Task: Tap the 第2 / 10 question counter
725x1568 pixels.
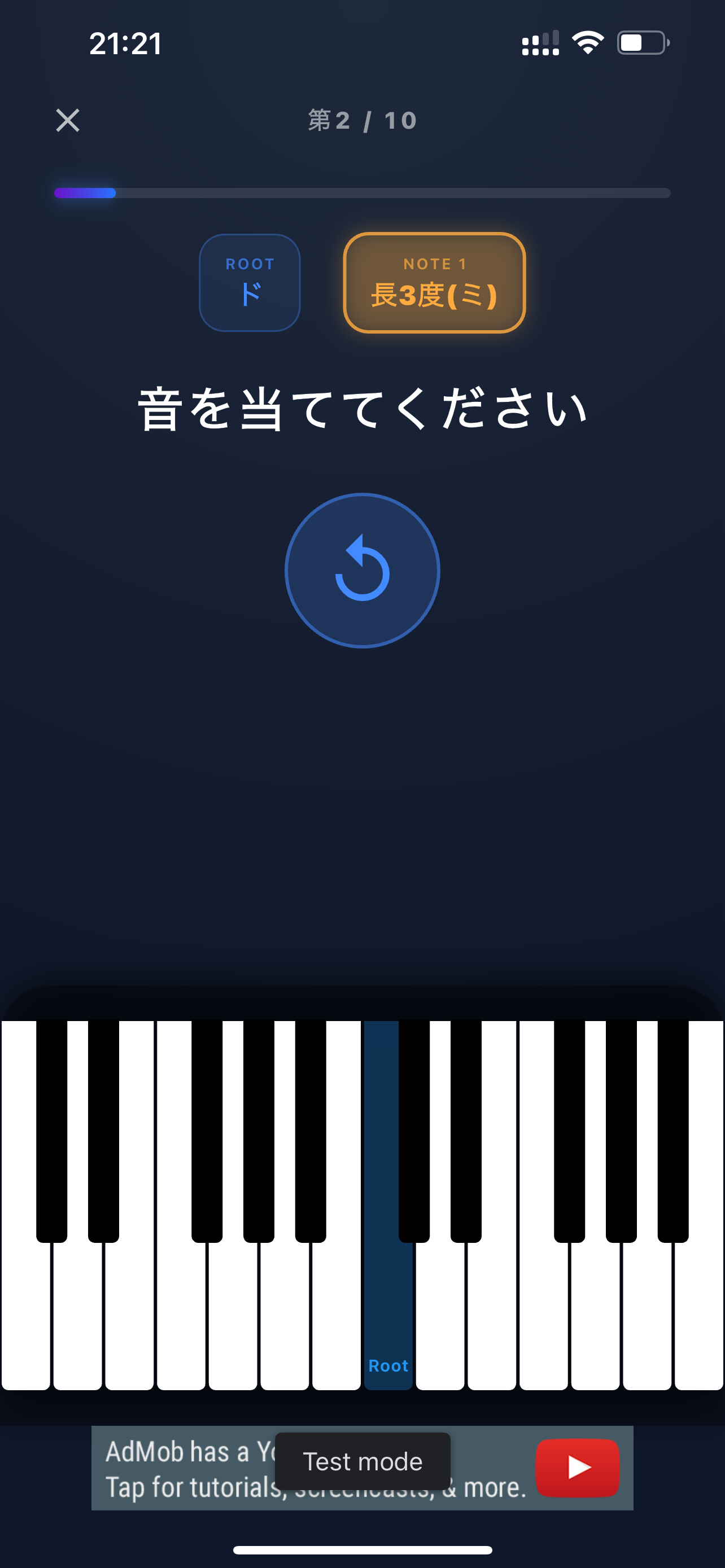Action: tap(361, 121)
